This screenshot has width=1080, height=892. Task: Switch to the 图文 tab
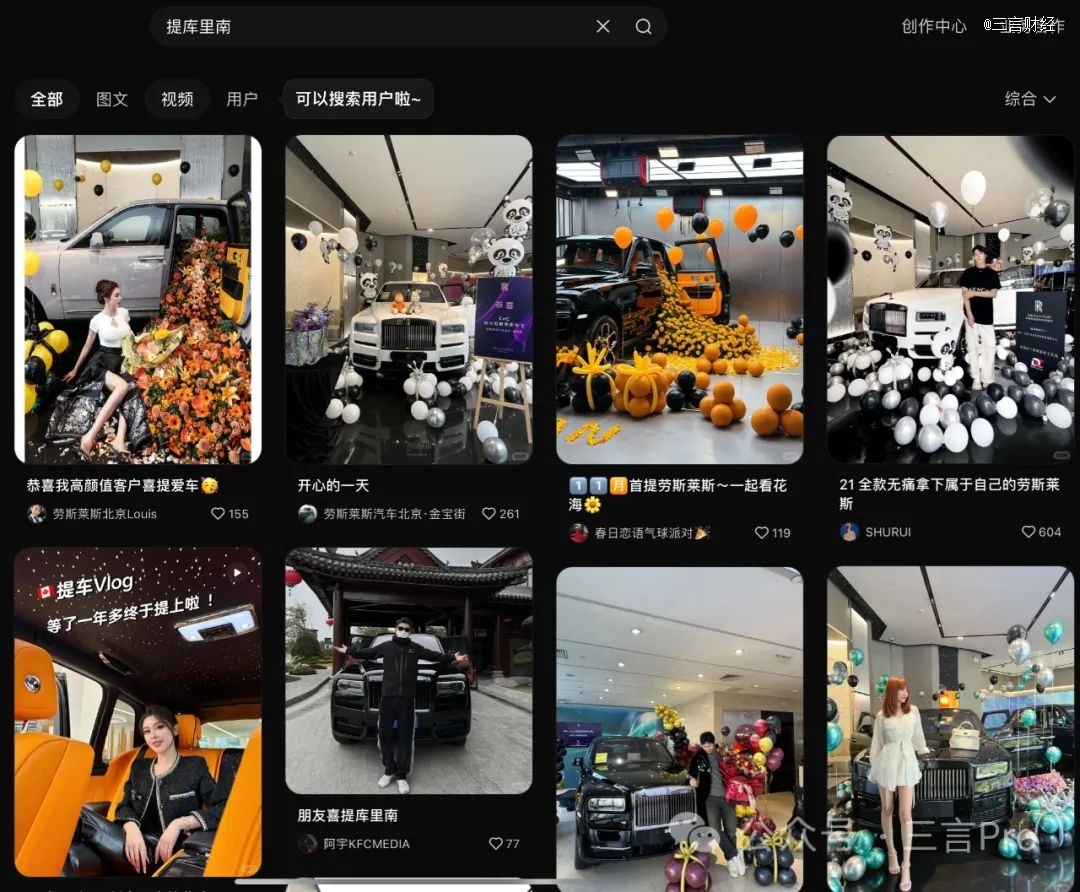click(112, 99)
